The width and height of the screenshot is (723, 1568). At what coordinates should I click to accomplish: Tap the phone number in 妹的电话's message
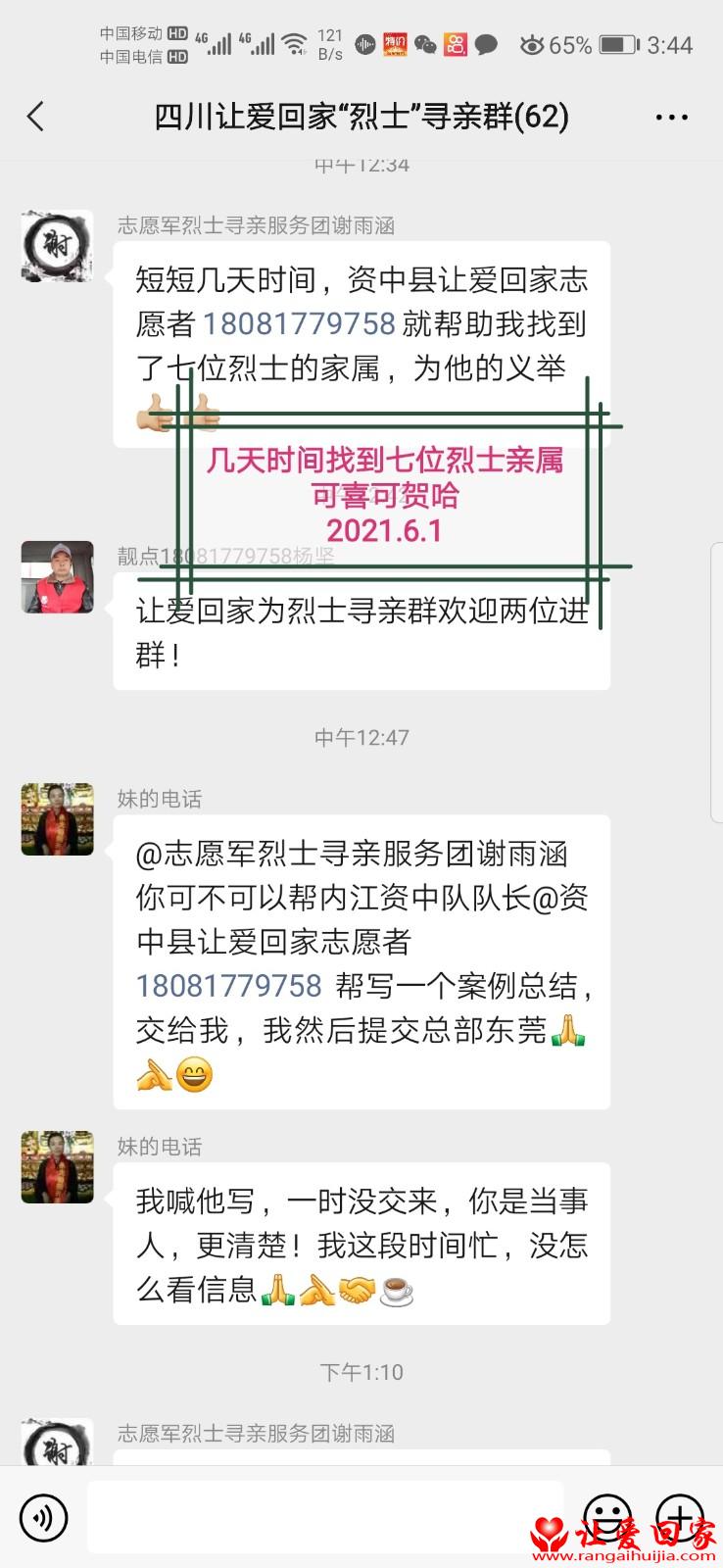coord(229,986)
